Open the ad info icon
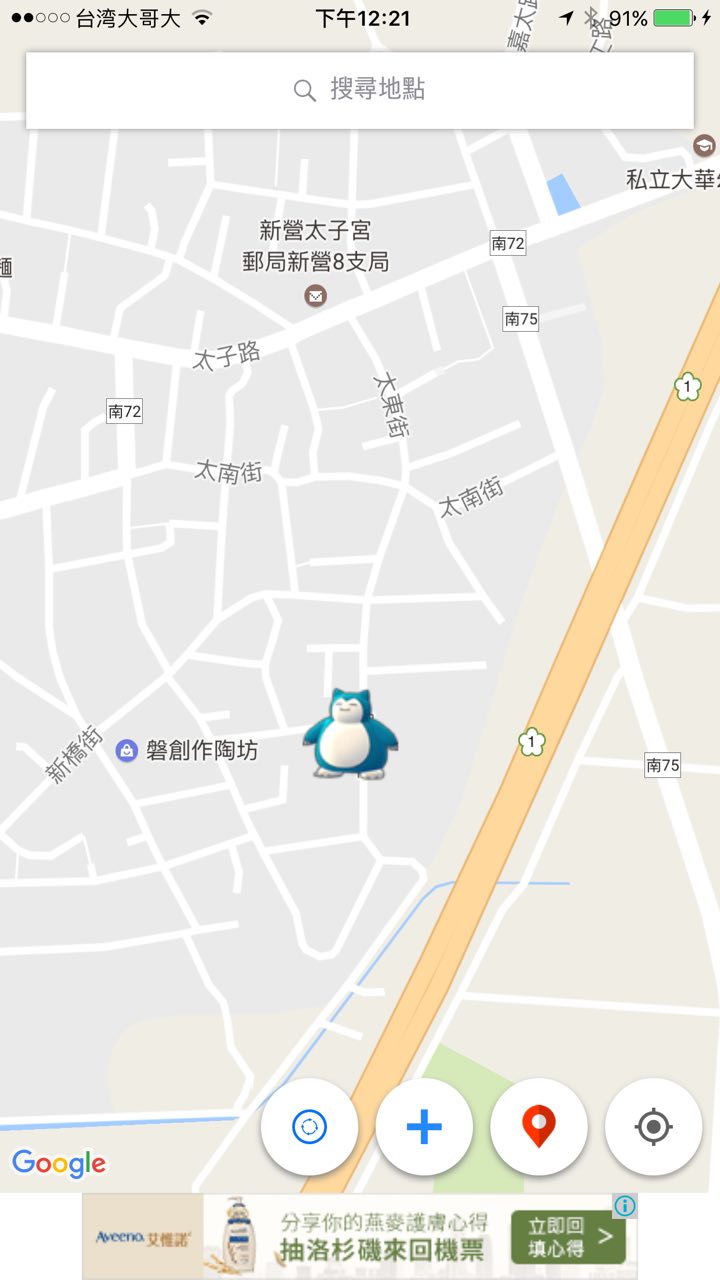Screen dimensions: 720x1280 pyautogui.click(x=625, y=1206)
